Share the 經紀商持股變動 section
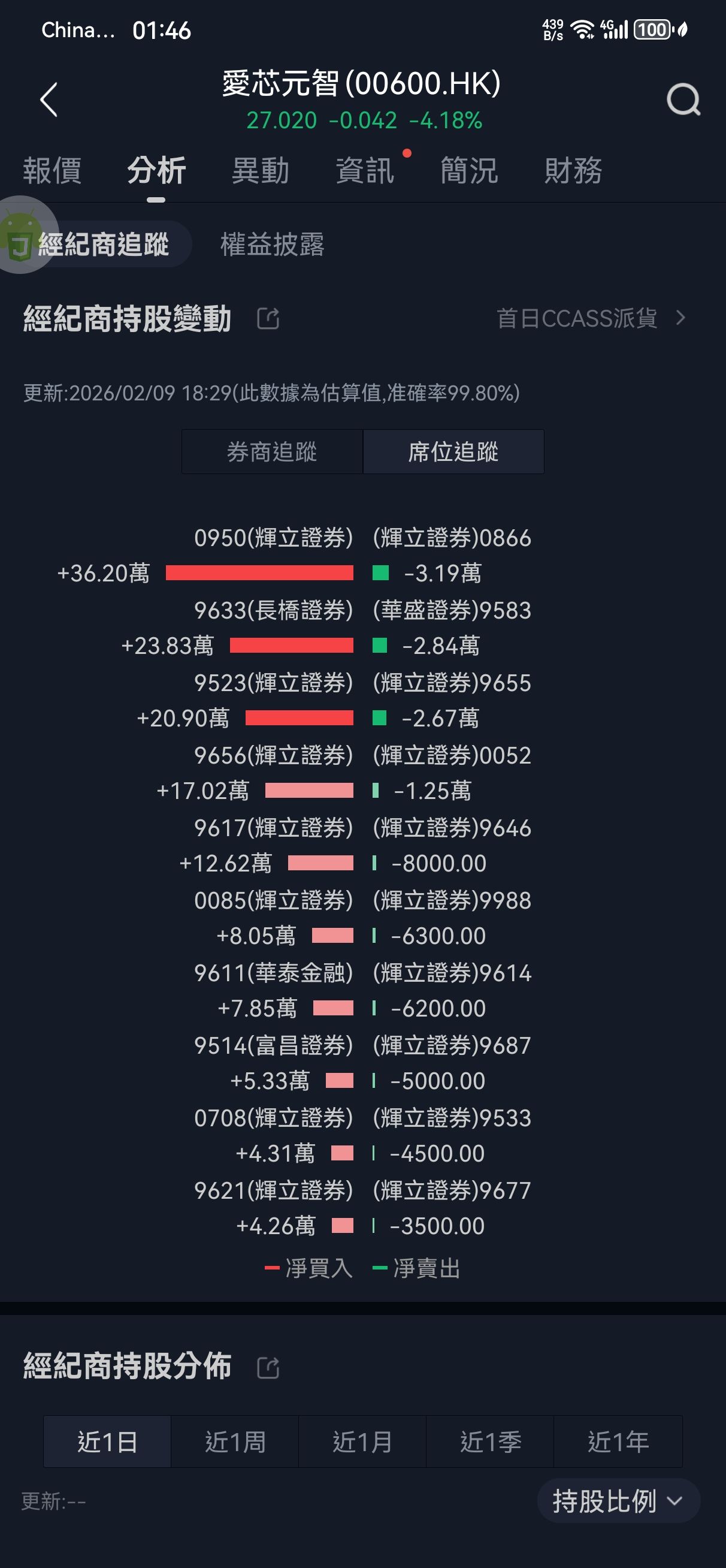Screen dimensions: 726x1568 coord(268,318)
